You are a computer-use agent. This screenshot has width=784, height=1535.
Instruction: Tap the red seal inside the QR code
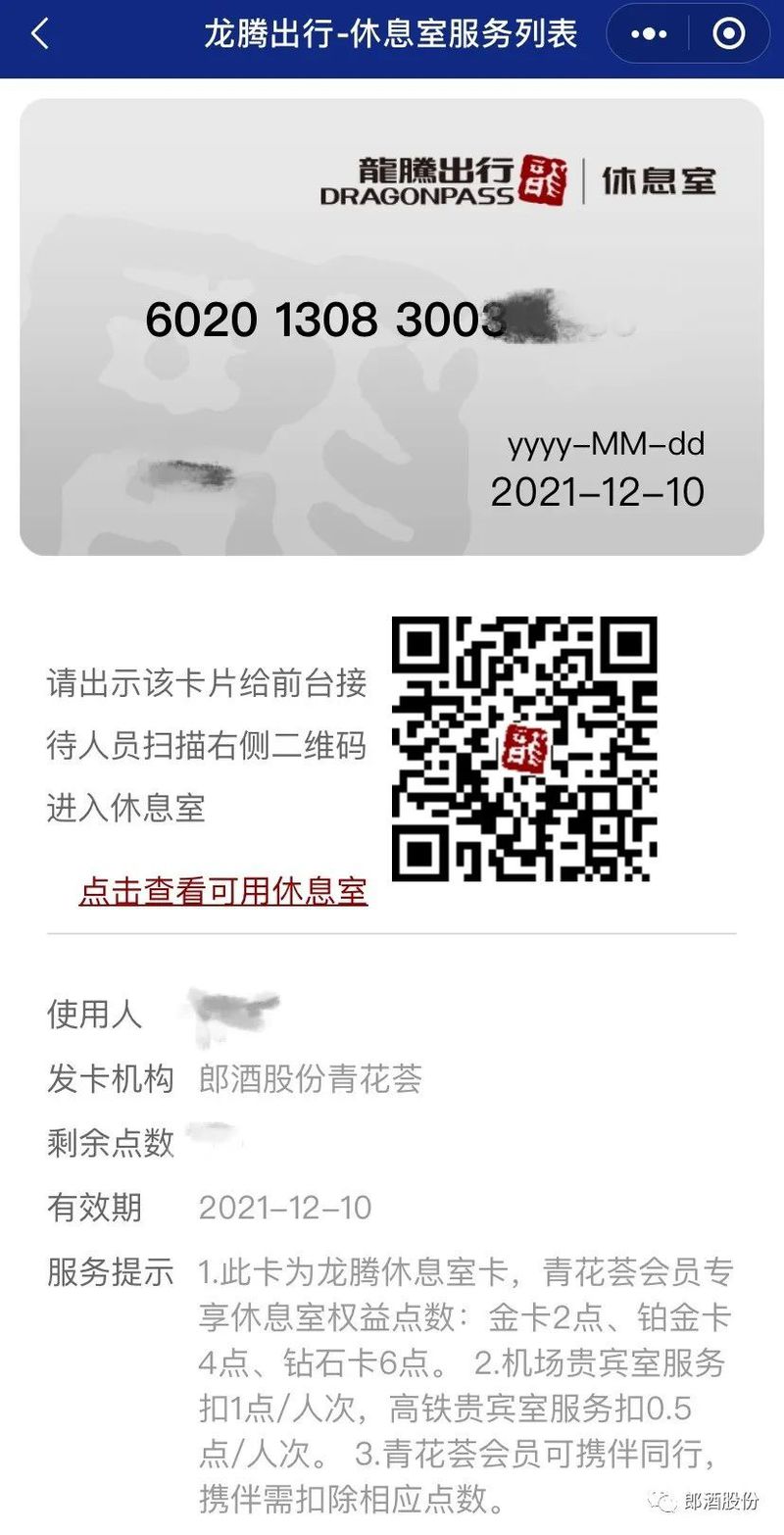526,749
